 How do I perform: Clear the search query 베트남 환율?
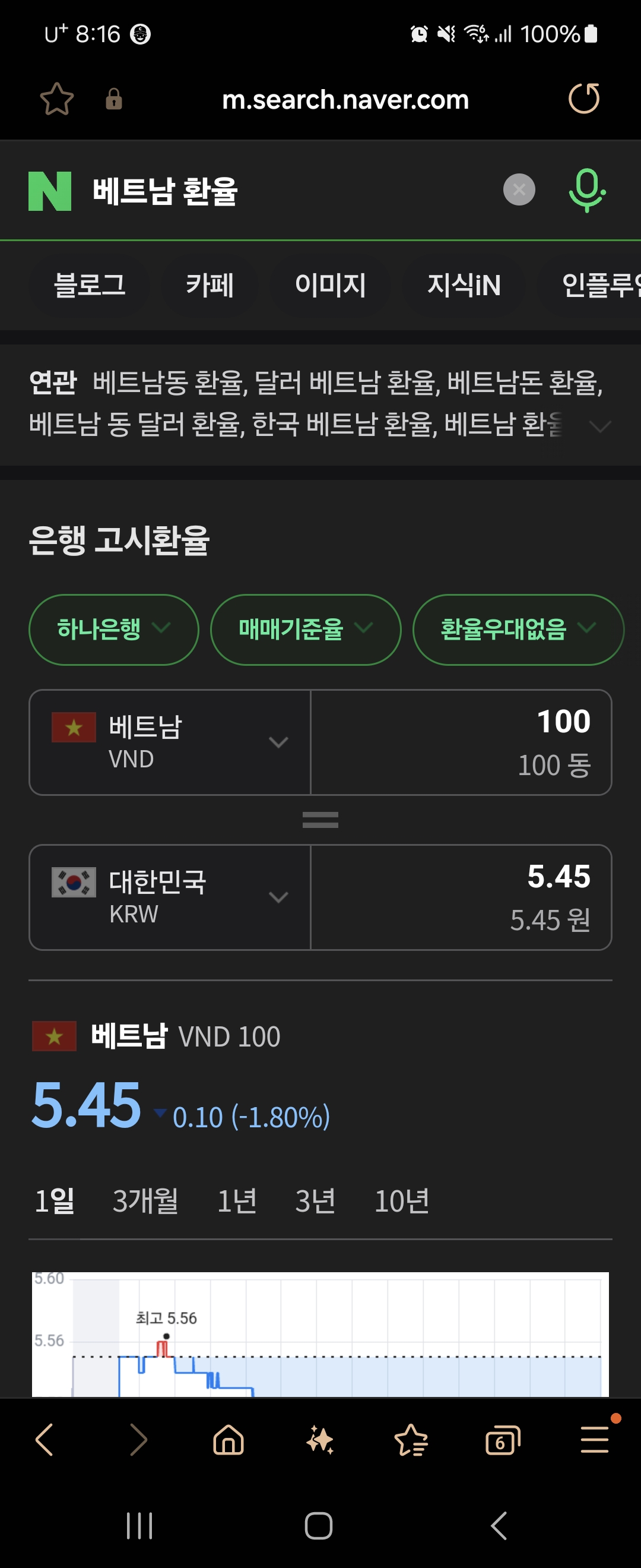pyautogui.click(x=519, y=190)
